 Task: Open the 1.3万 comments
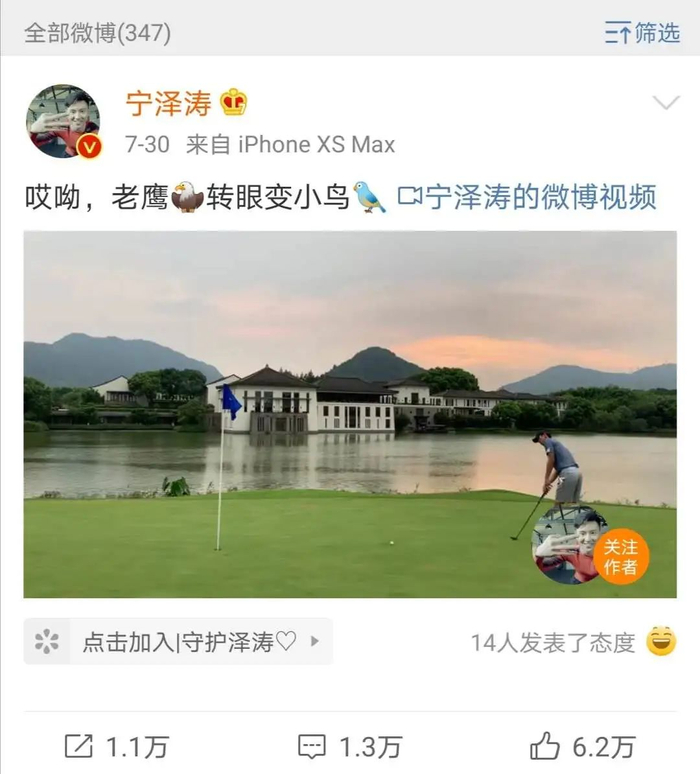coord(350,745)
